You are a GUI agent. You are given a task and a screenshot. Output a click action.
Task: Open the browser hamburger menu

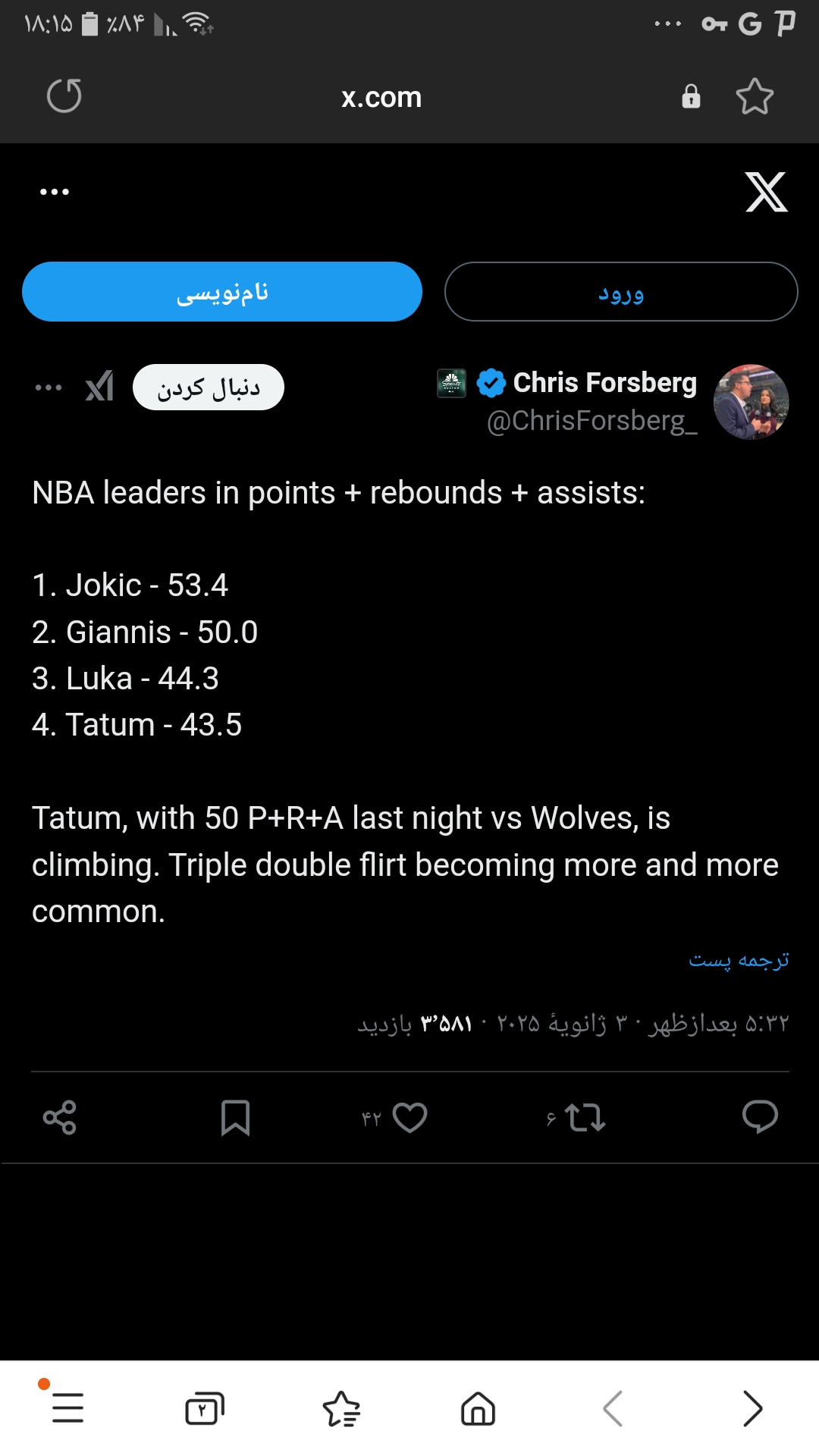pyautogui.click(x=67, y=1408)
